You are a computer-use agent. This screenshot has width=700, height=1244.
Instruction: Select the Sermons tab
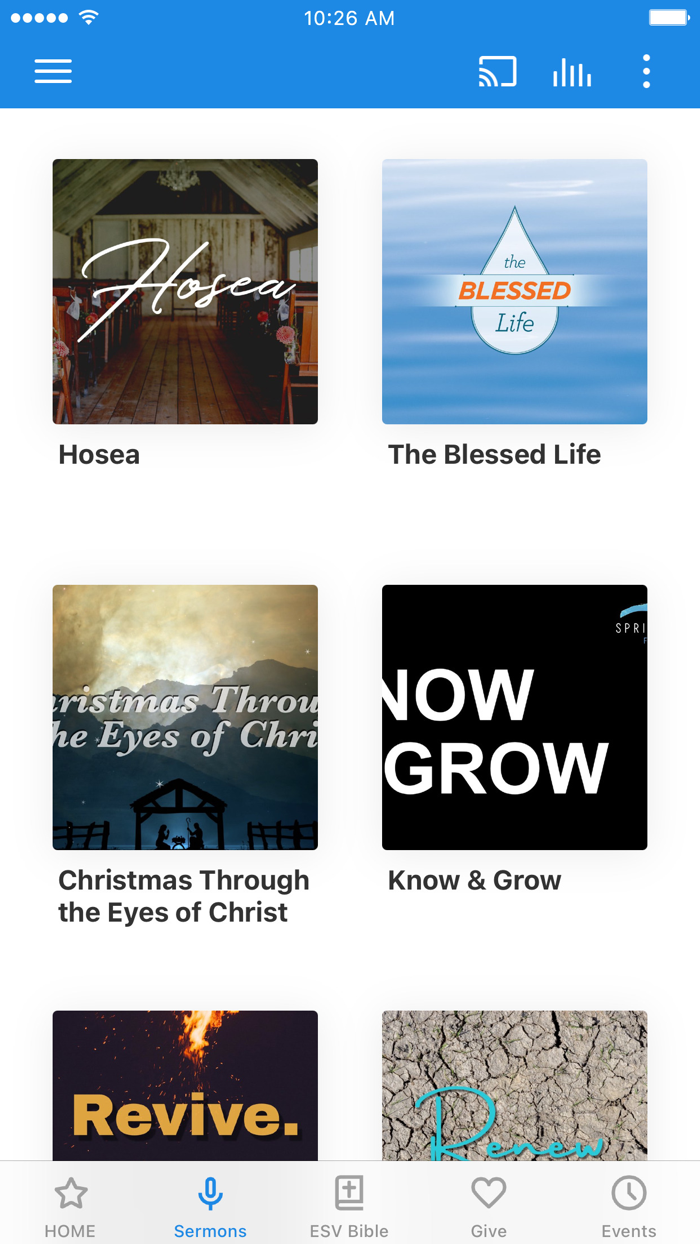pos(210,1206)
